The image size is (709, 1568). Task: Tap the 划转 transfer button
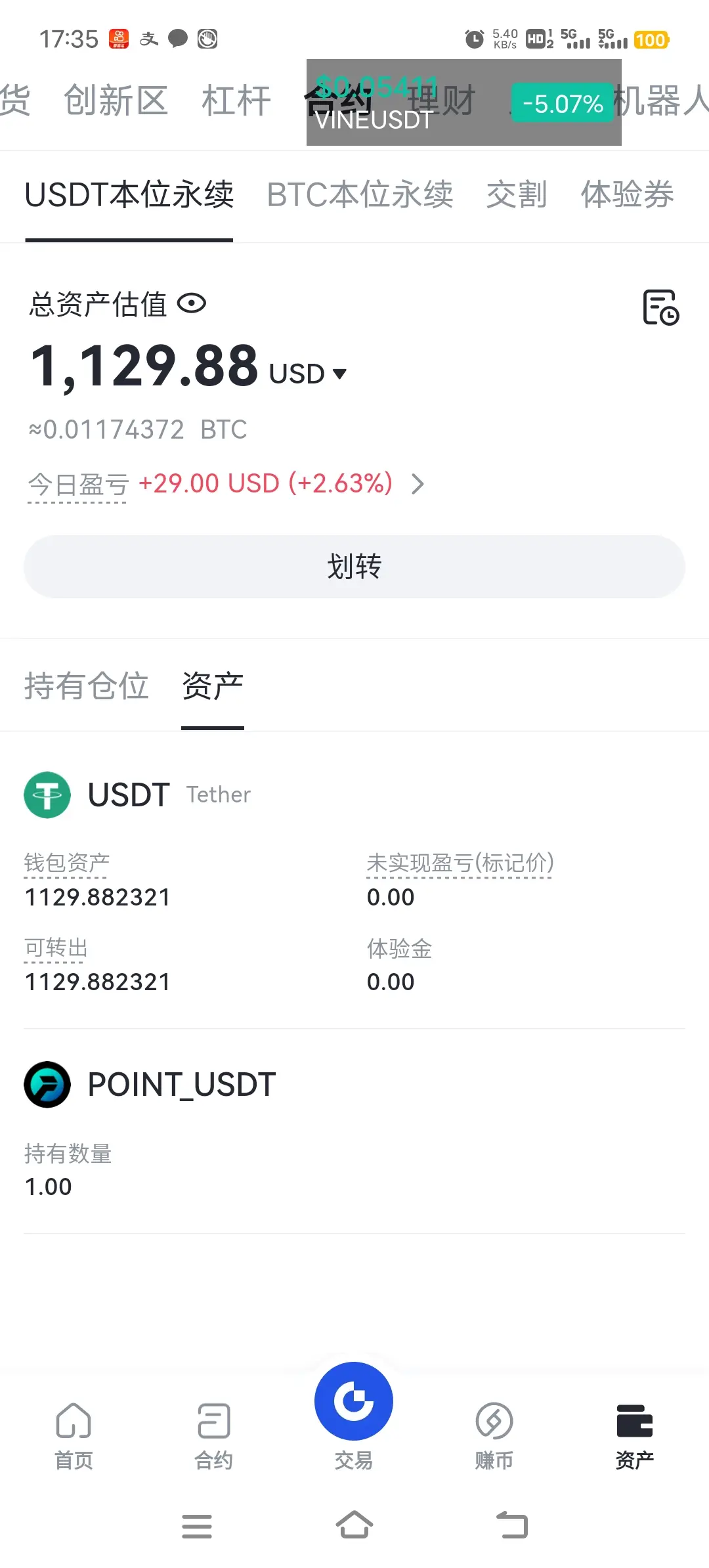[x=354, y=566]
